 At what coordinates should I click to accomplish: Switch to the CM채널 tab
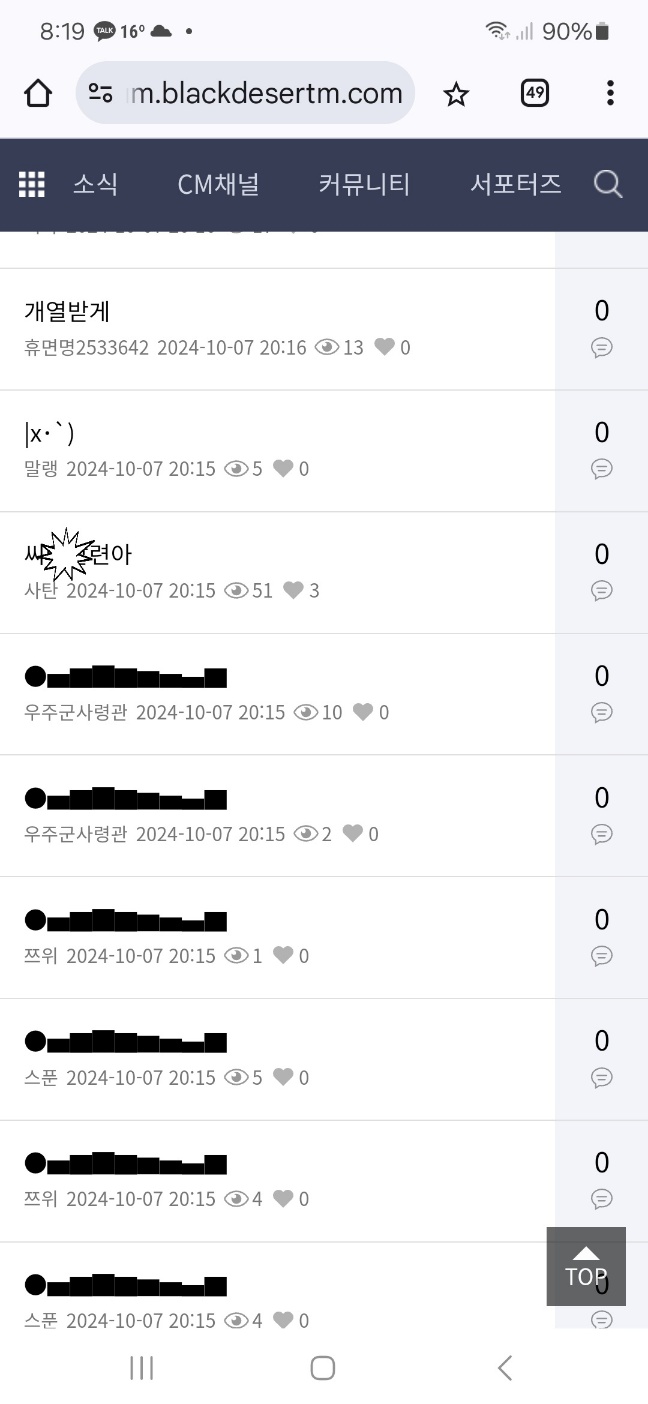pos(218,184)
